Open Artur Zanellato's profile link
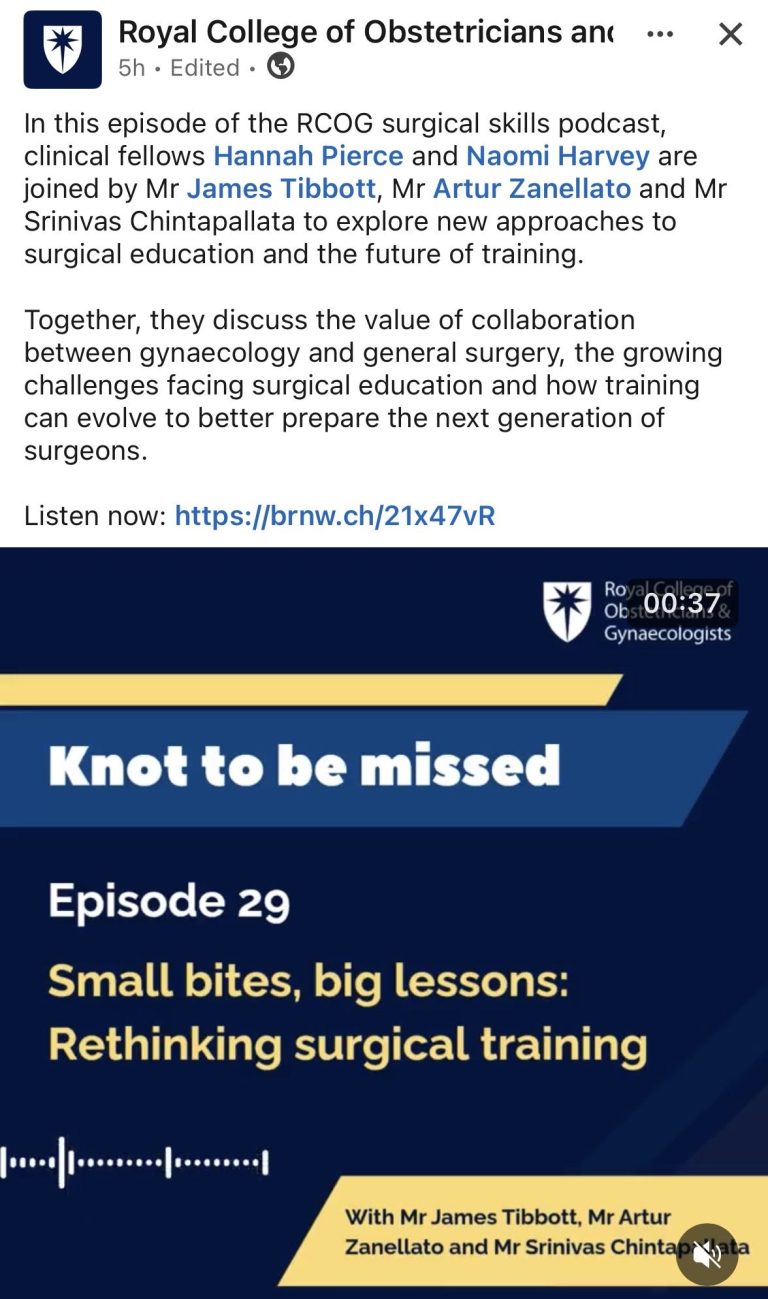The height and width of the screenshot is (1299, 768). click(x=532, y=189)
